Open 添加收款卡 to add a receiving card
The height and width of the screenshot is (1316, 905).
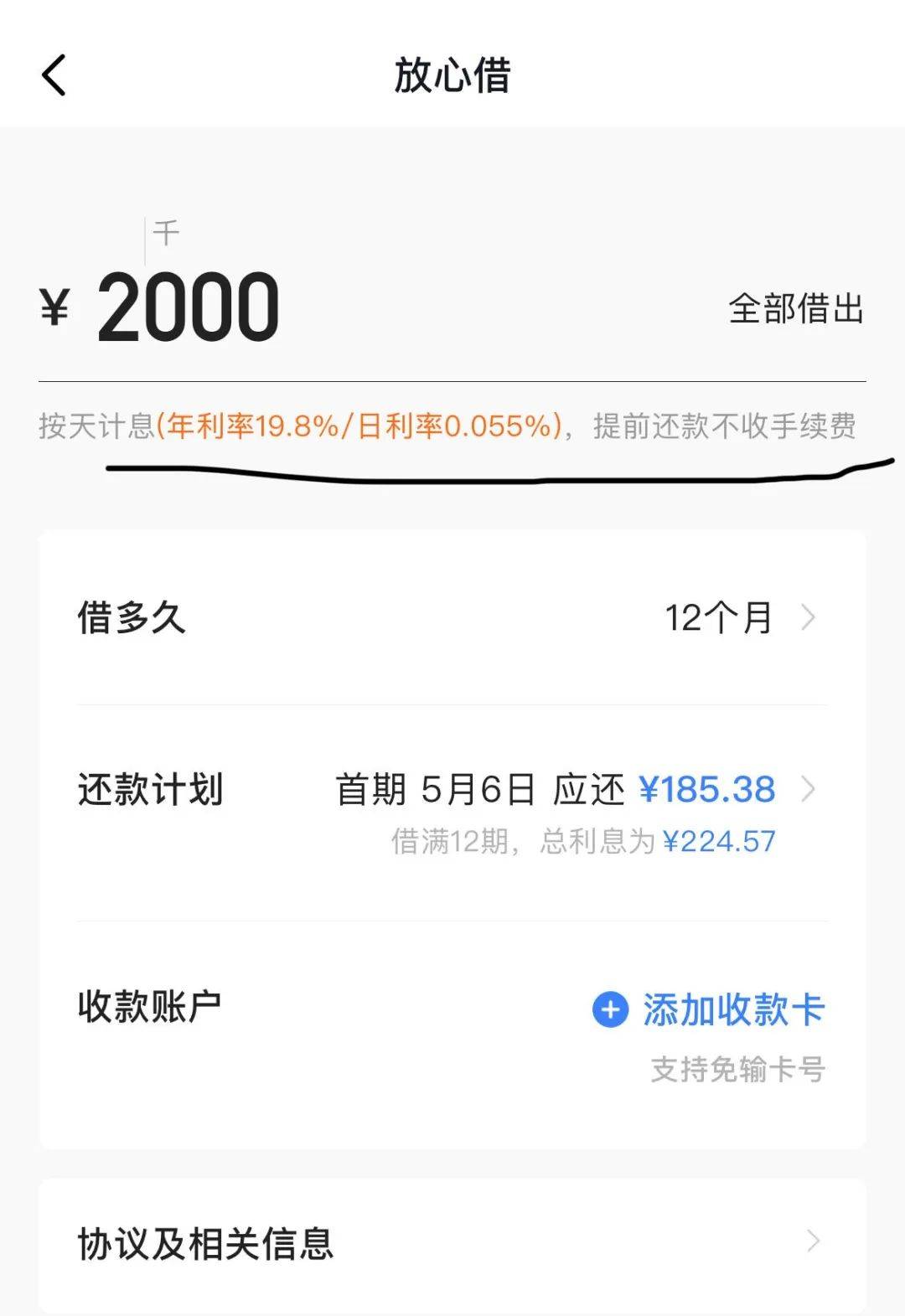pyautogui.click(x=733, y=1011)
